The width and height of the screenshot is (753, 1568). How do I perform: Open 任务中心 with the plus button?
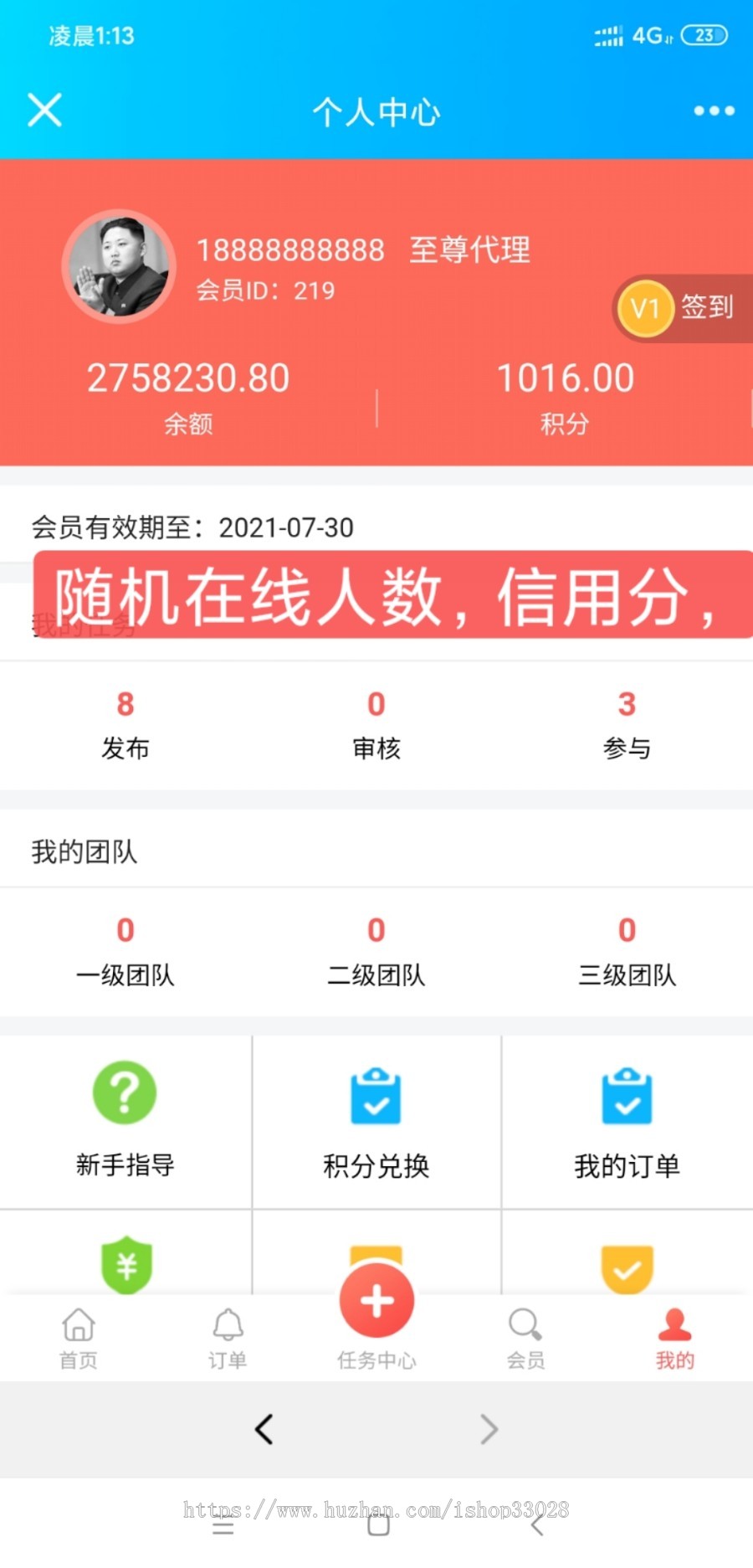coord(376,1303)
